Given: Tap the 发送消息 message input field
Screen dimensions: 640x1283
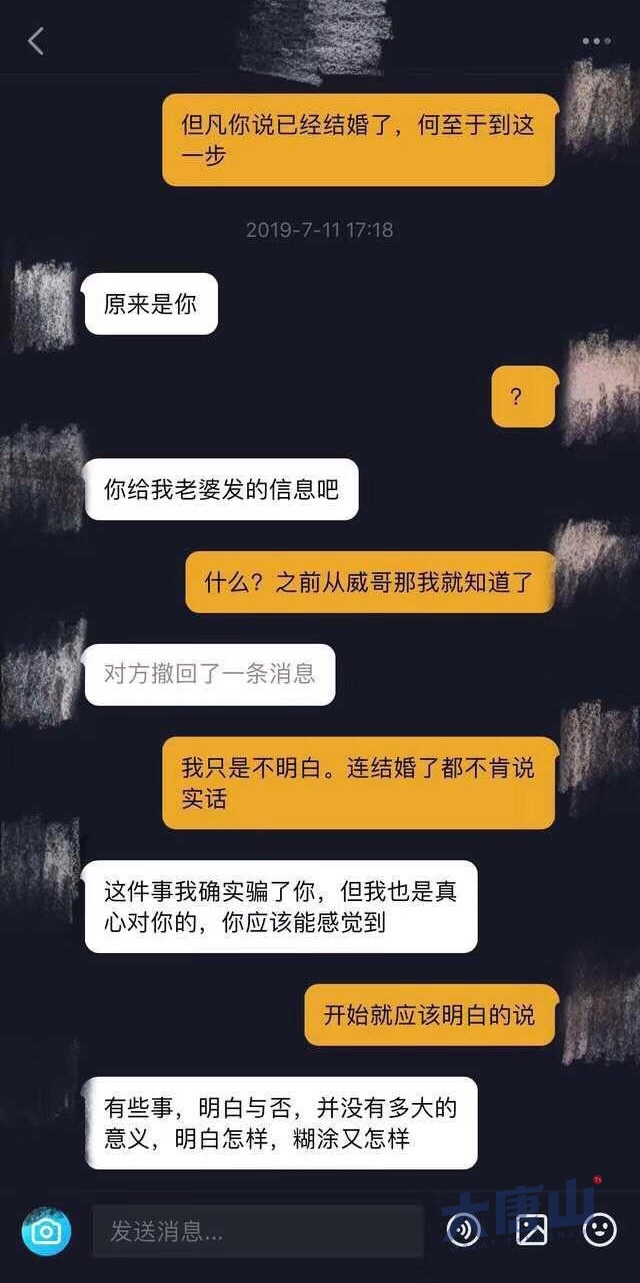Looking at the screenshot, I should click(x=257, y=1230).
